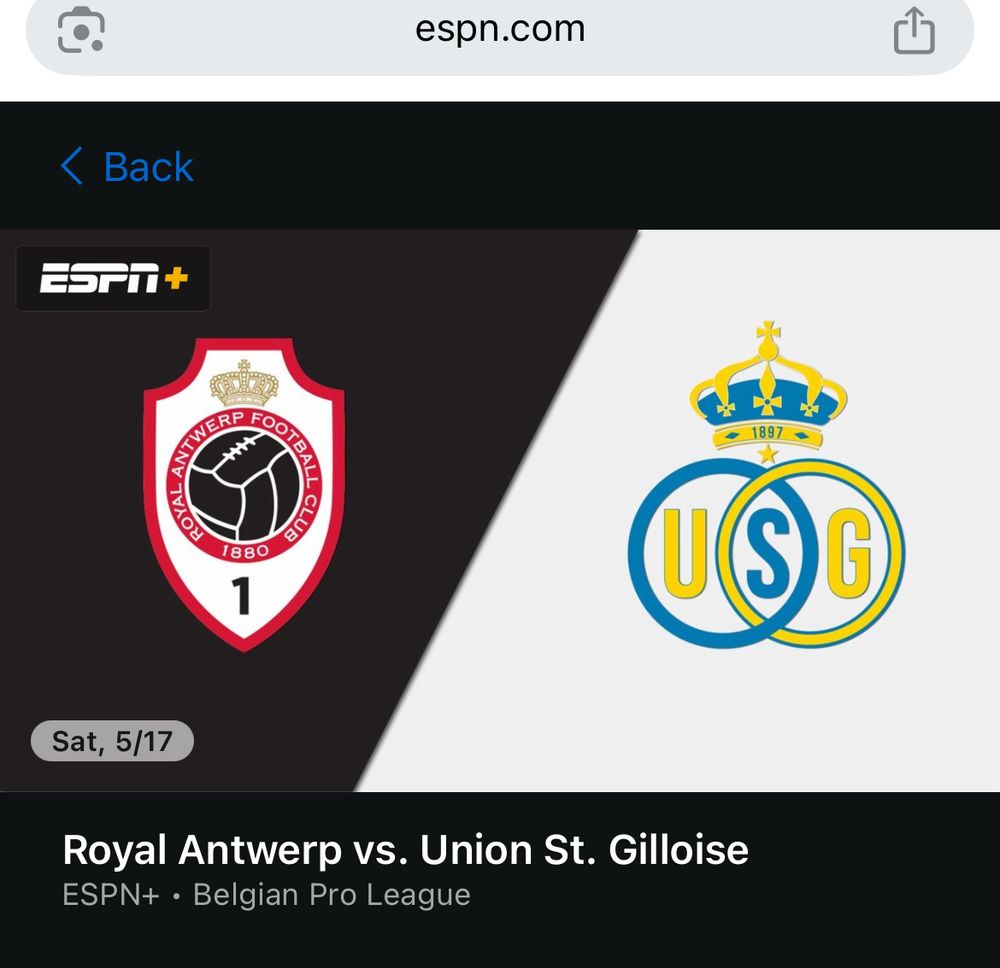Screen dimensions: 1000x968
Task: Open the camera lens search icon
Action: pos(81,31)
